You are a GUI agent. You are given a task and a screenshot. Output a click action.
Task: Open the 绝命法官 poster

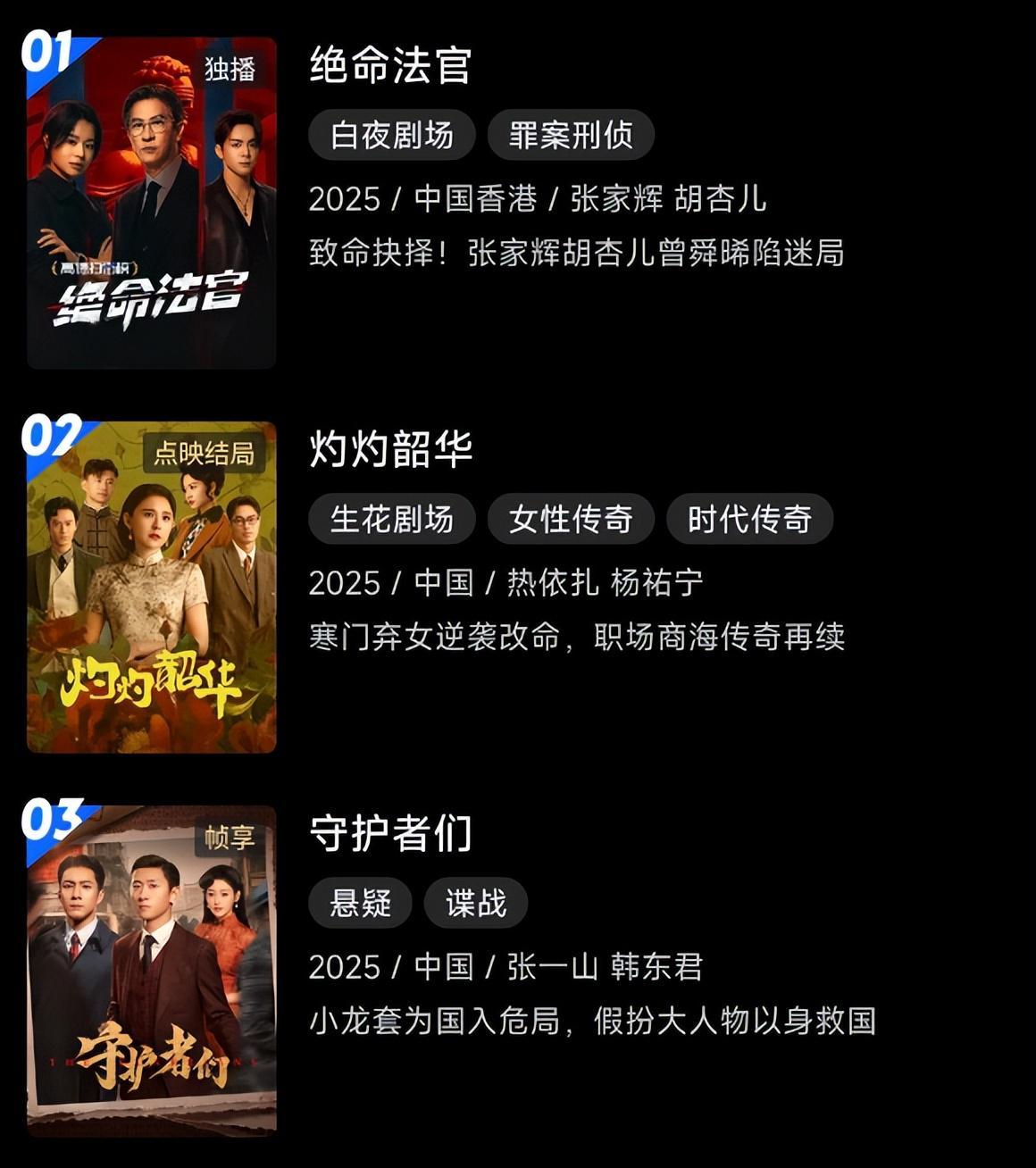tap(152, 203)
